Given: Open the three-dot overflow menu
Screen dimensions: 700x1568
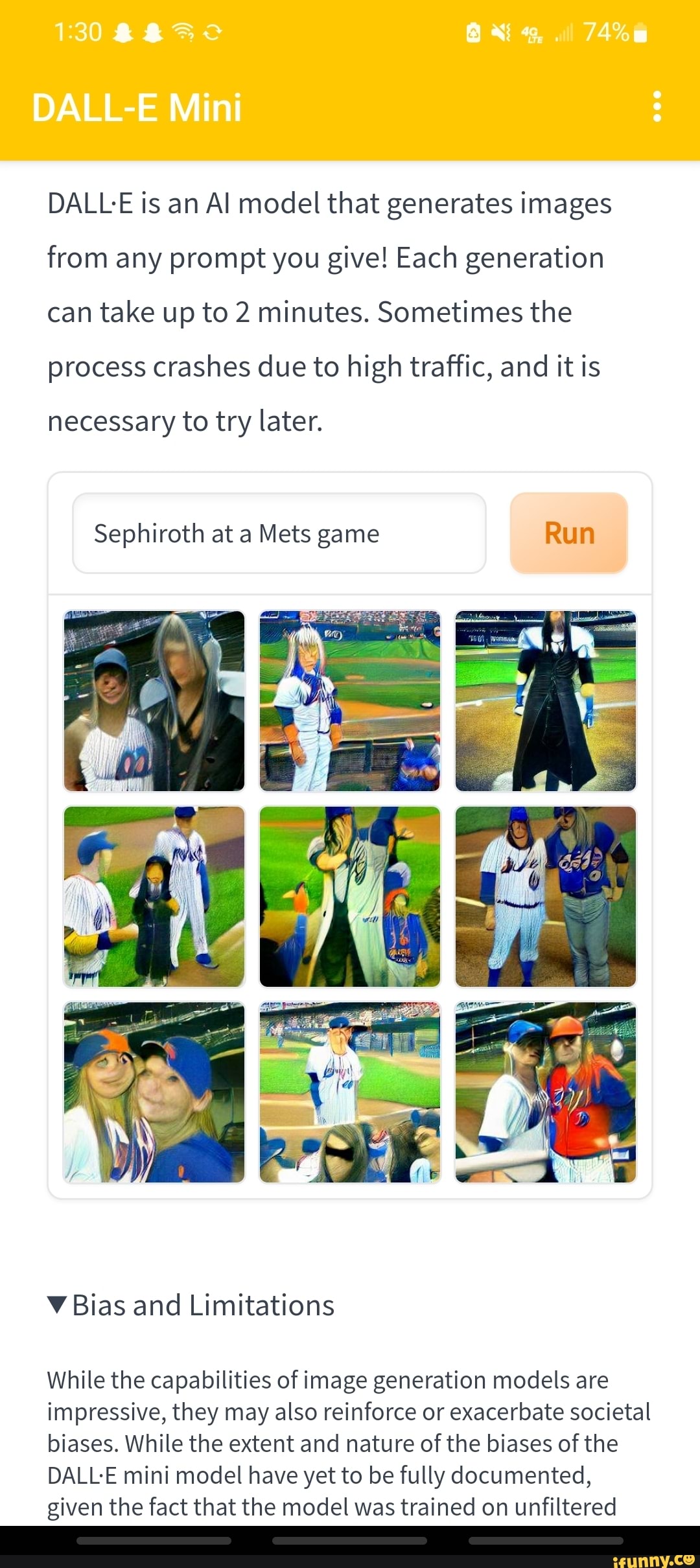Looking at the screenshot, I should [x=657, y=106].
